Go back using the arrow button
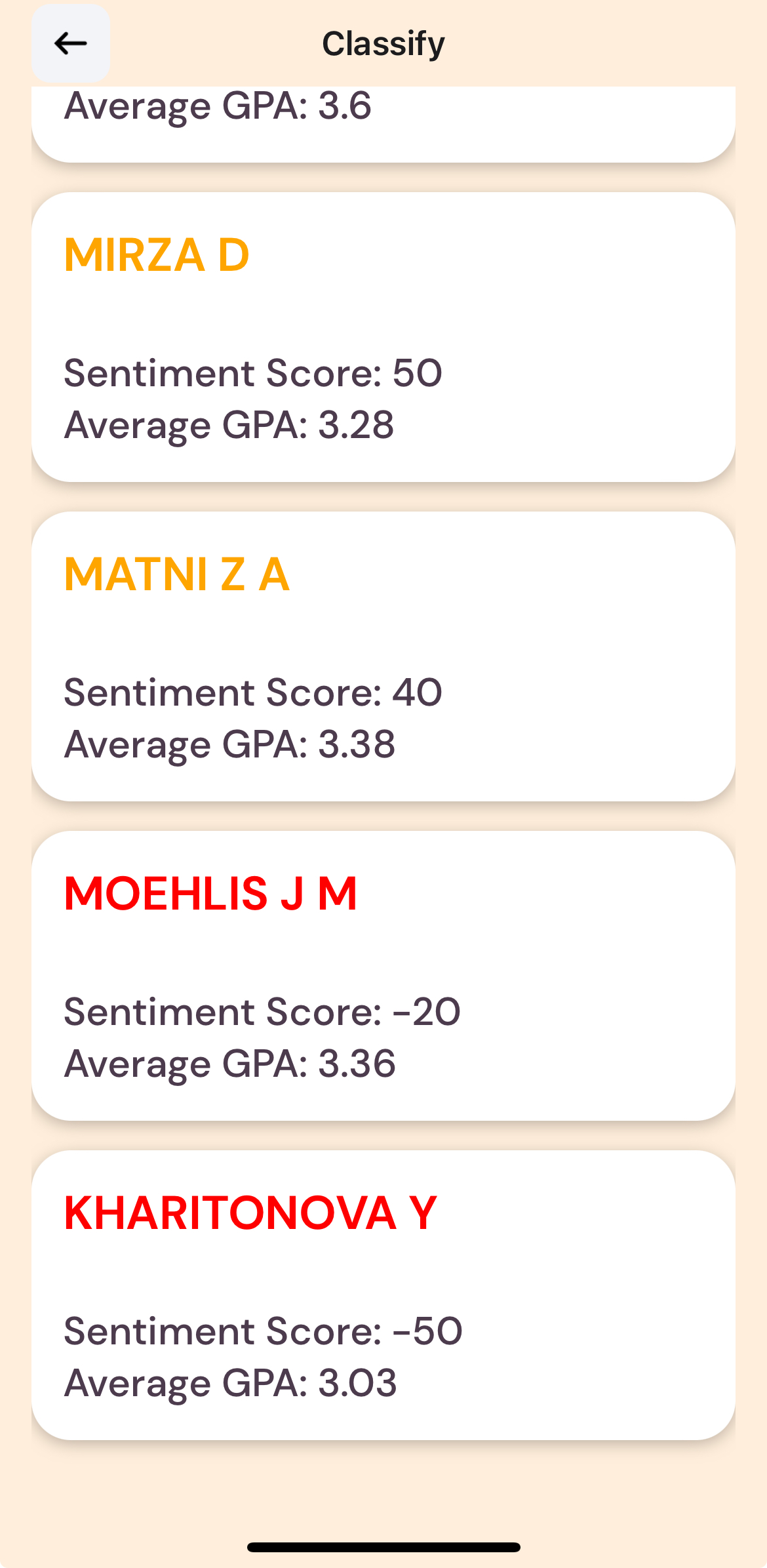 (71, 43)
